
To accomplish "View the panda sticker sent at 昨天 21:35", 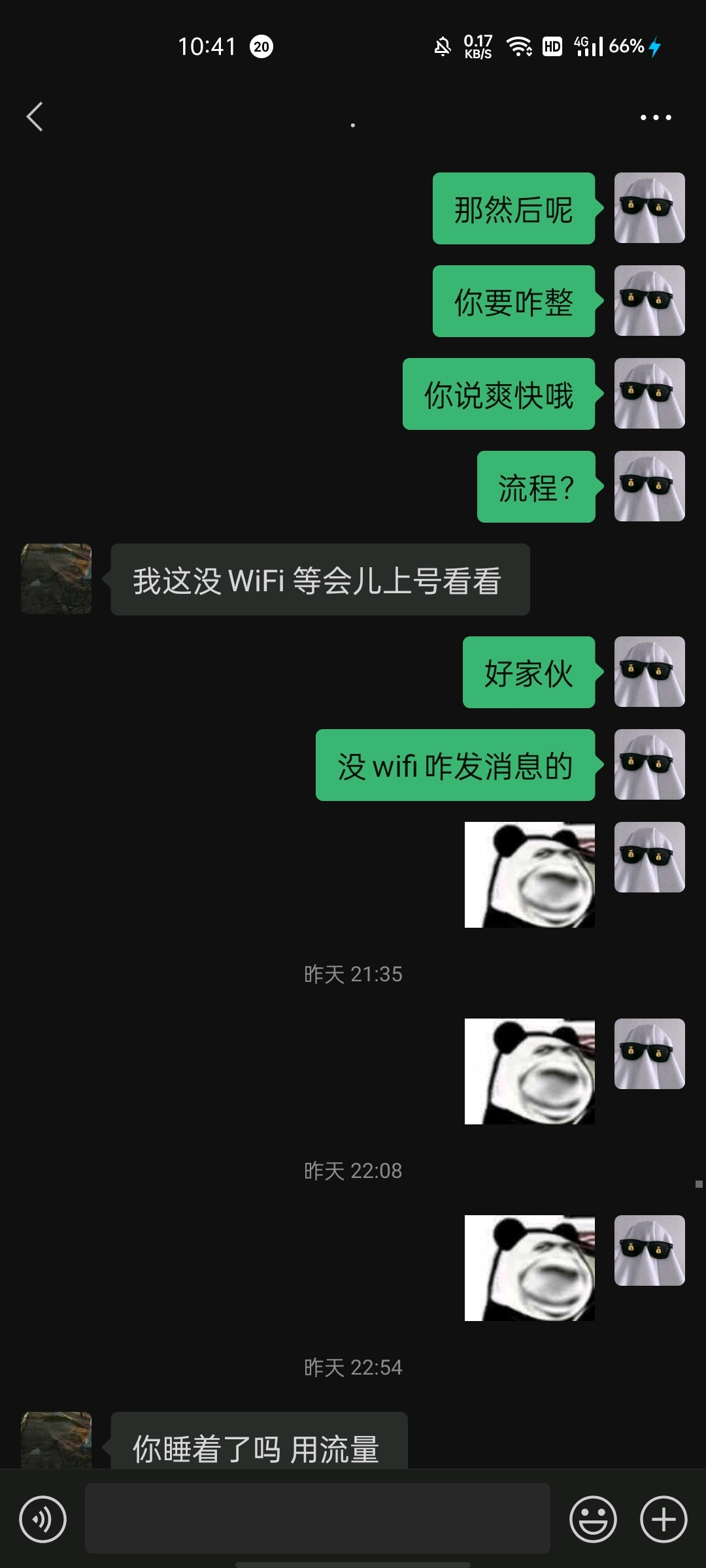I will click(529, 1071).
